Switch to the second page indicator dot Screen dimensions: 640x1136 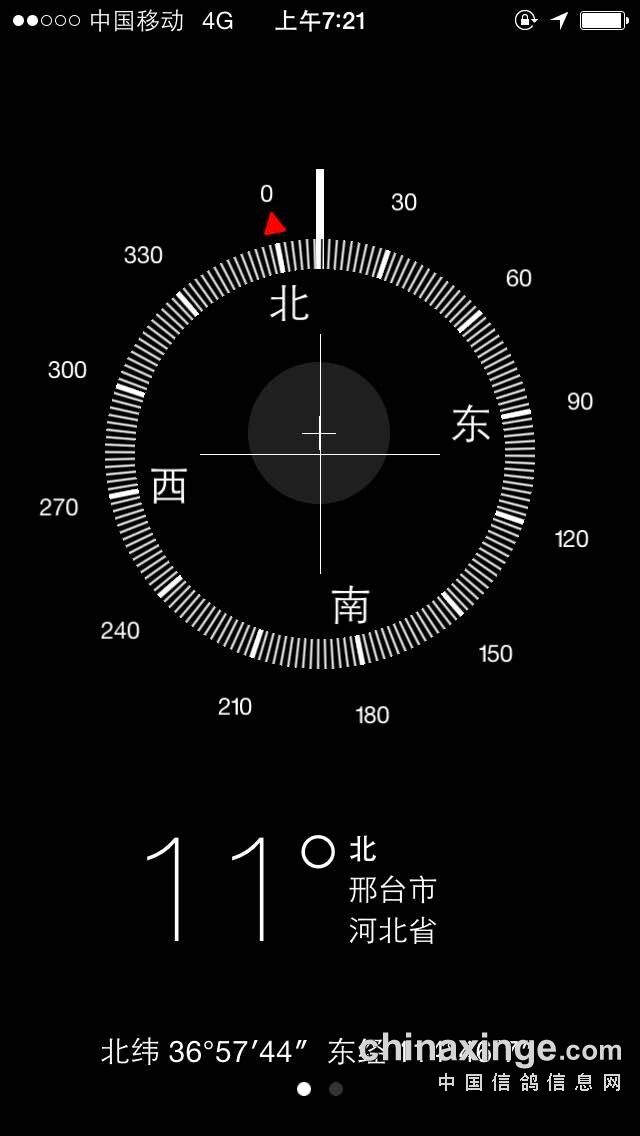tap(336, 1089)
